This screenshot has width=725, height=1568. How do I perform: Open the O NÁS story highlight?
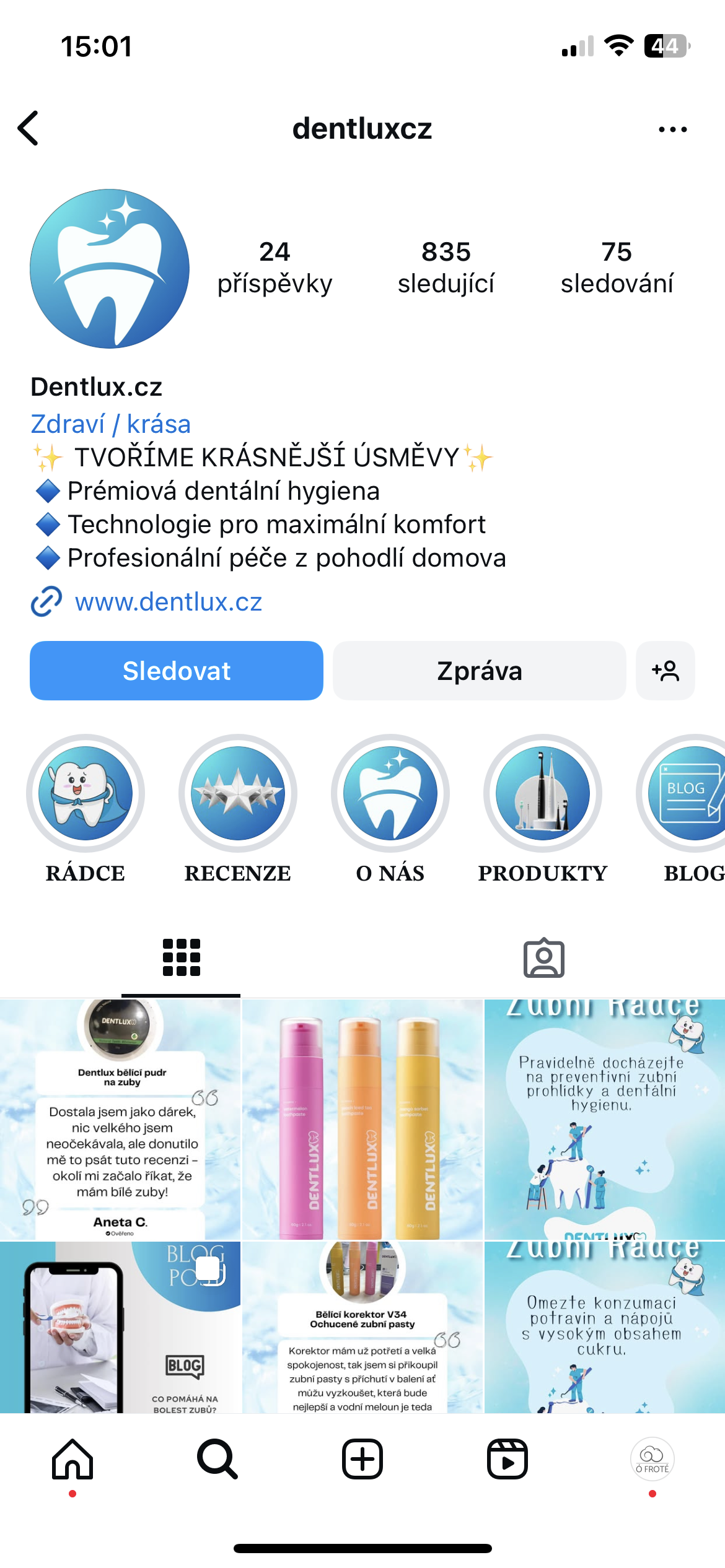tap(390, 809)
